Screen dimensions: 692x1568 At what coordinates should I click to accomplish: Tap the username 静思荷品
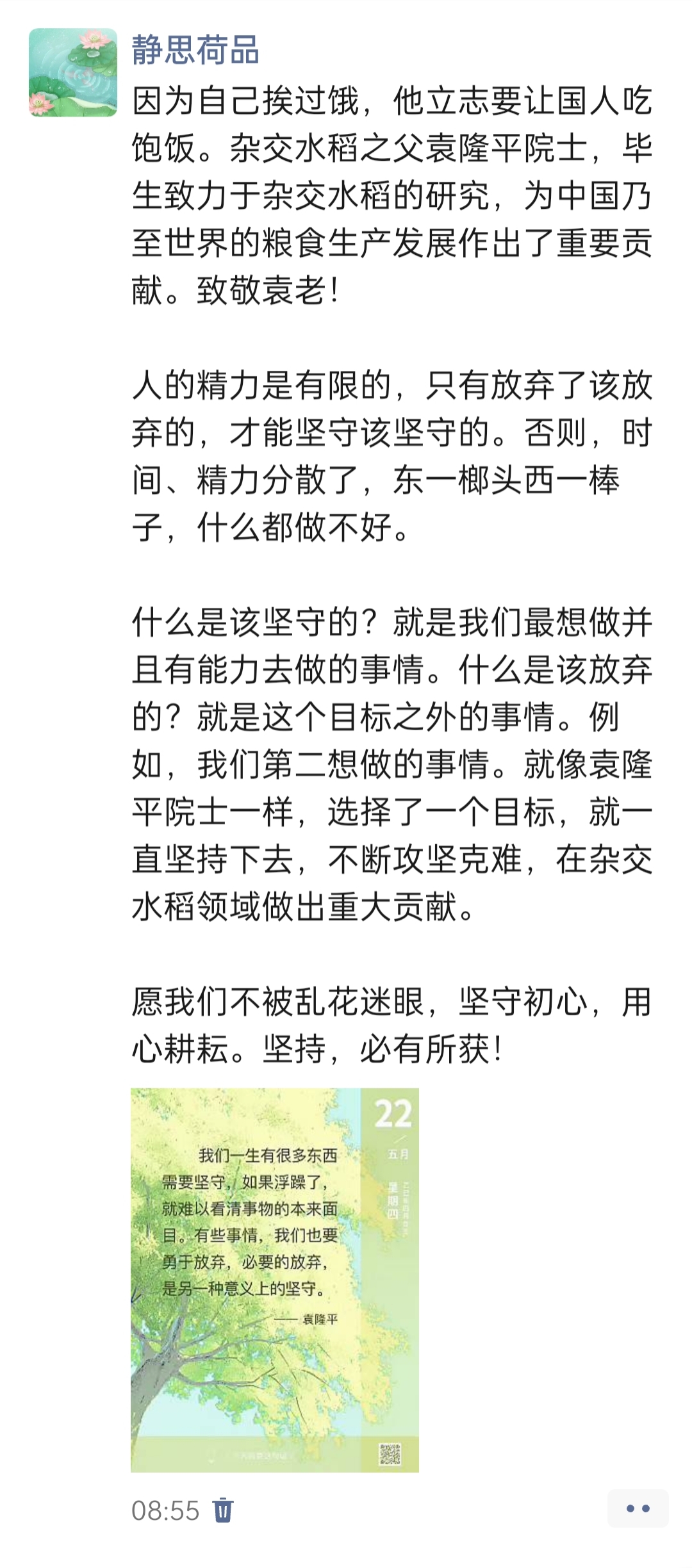[195, 51]
